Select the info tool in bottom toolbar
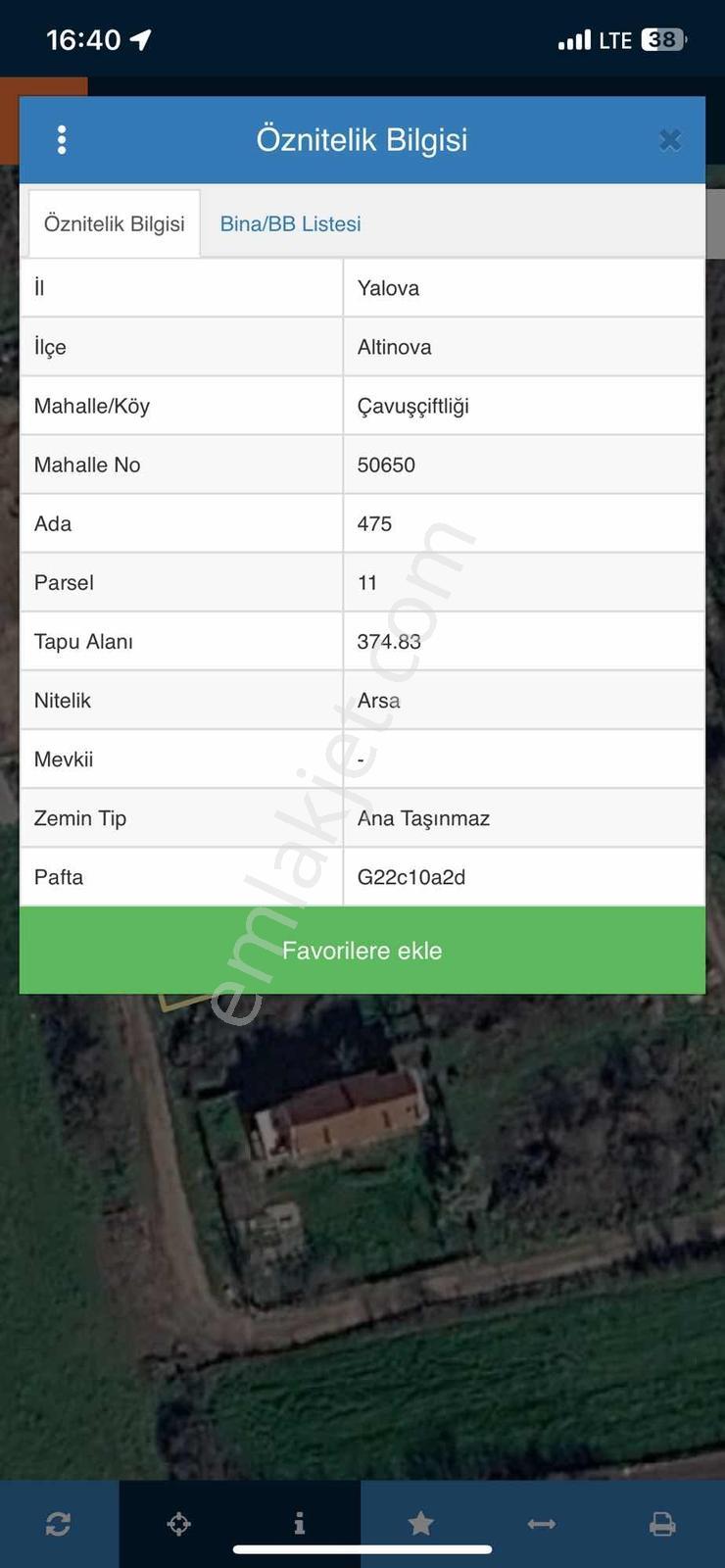725x1568 pixels. 300,1524
